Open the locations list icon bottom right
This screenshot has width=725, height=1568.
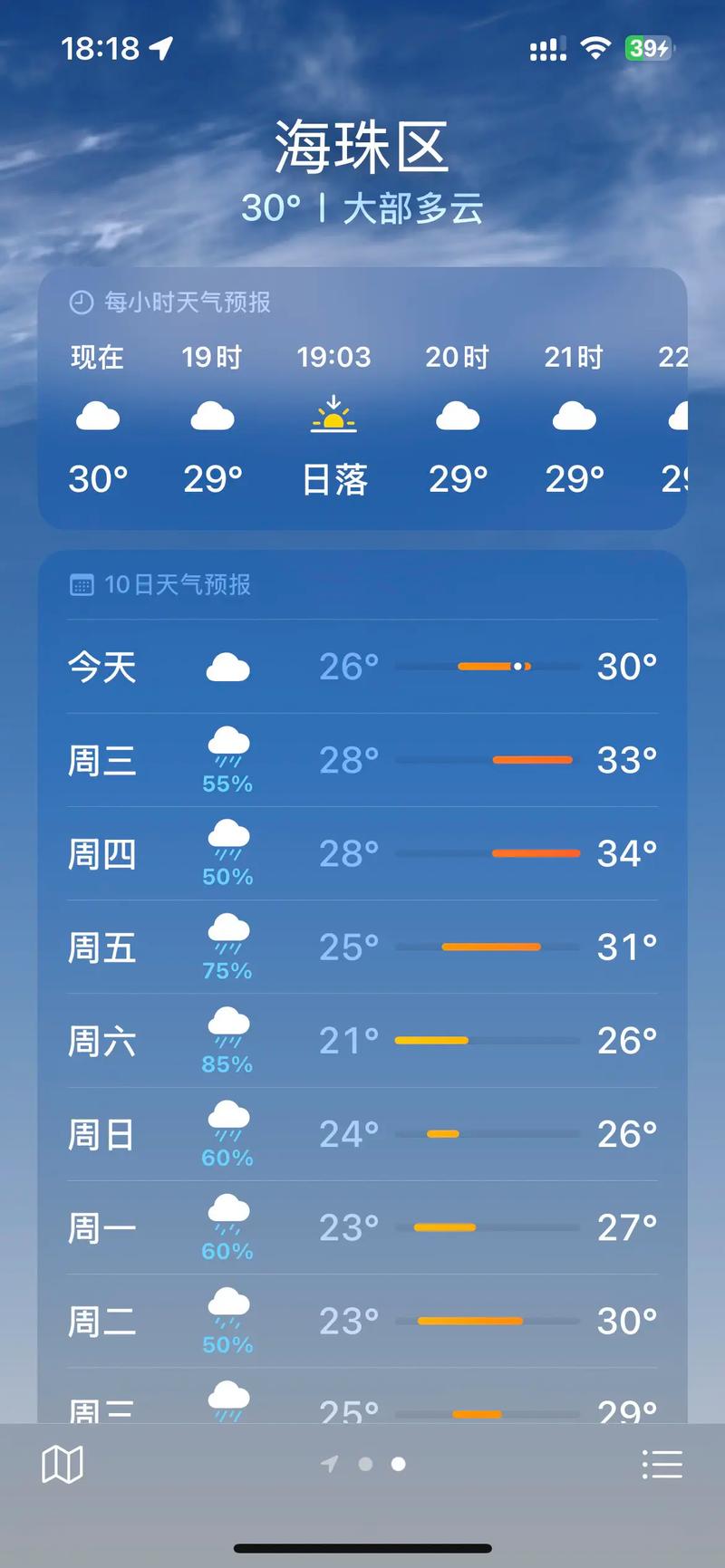(x=663, y=1463)
